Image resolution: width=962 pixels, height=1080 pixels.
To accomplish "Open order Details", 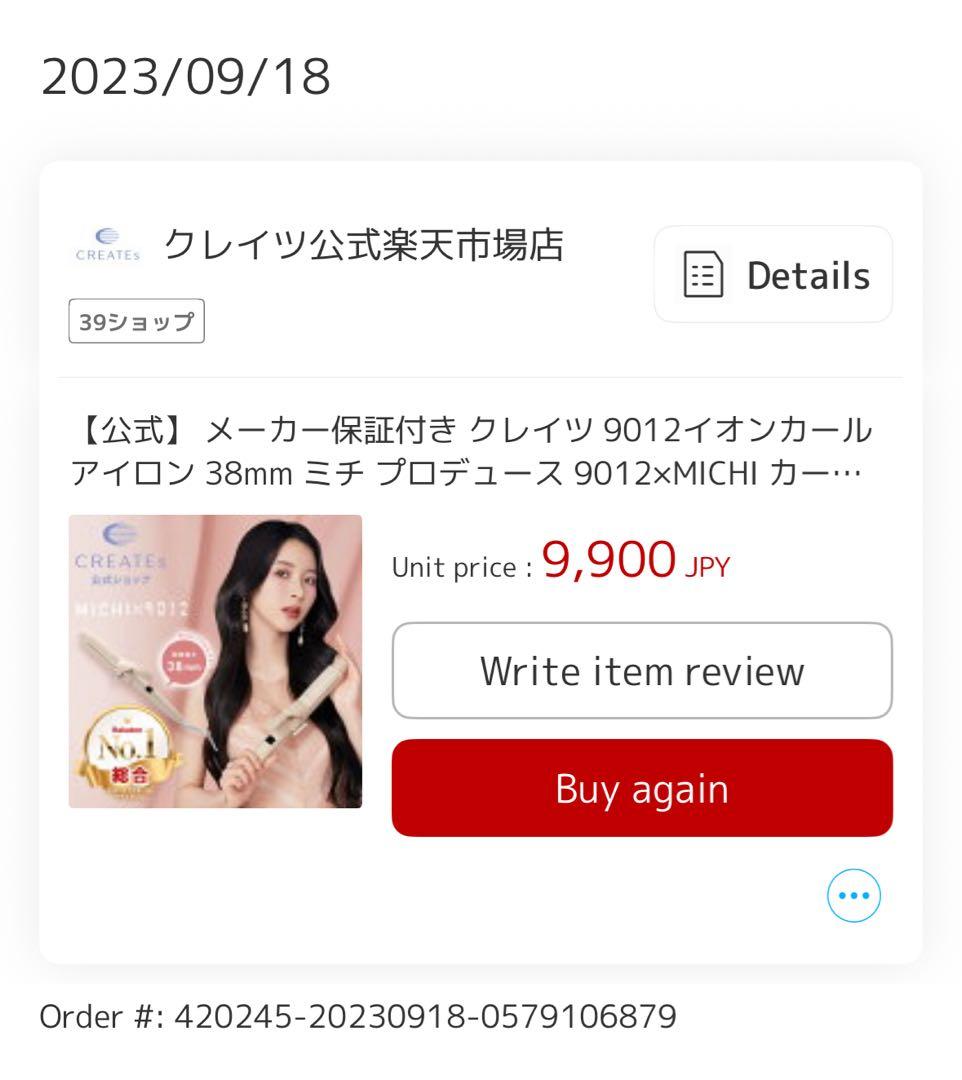I will click(x=773, y=275).
